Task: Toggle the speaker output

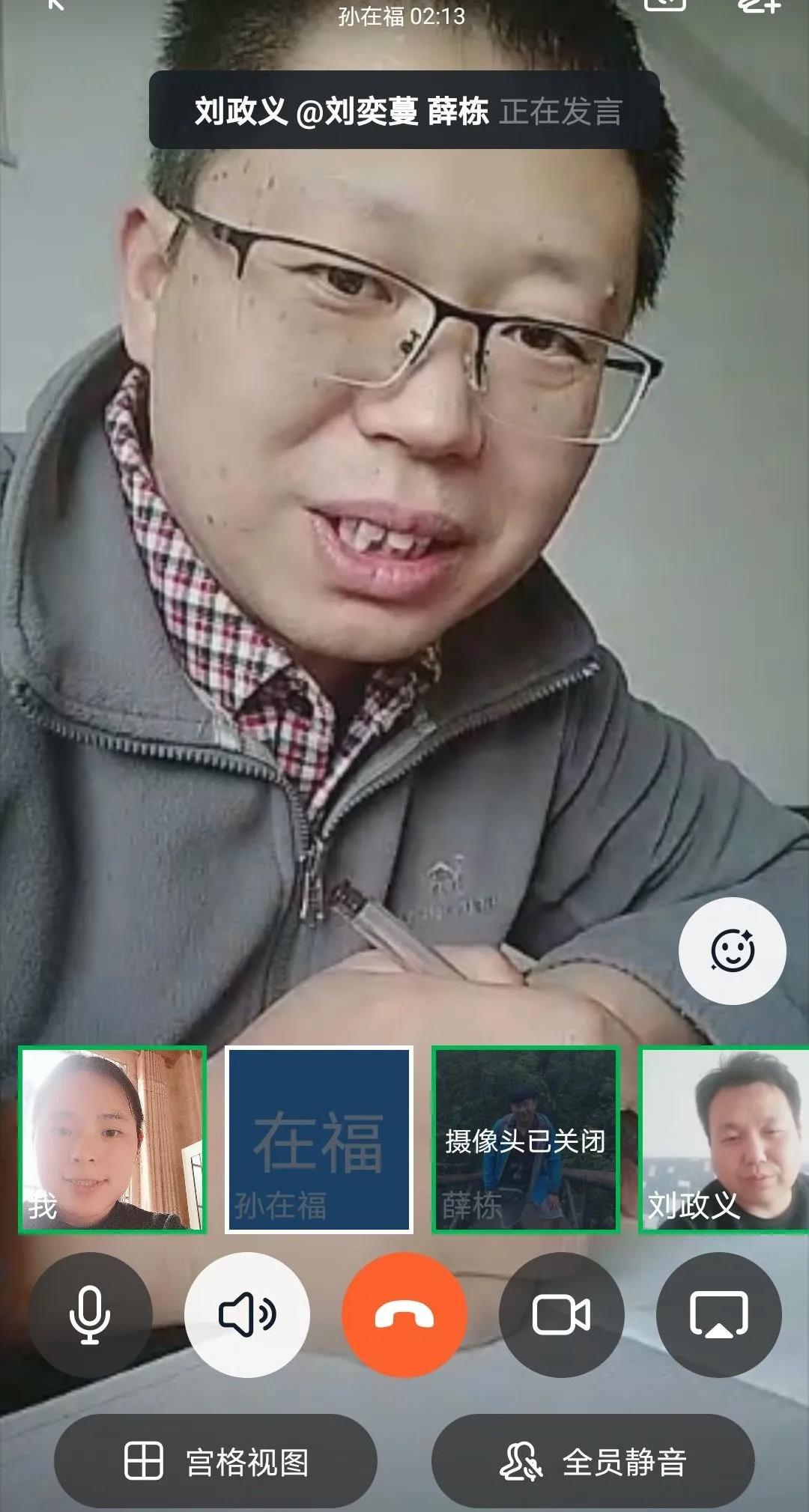Action: pyautogui.click(x=247, y=1315)
